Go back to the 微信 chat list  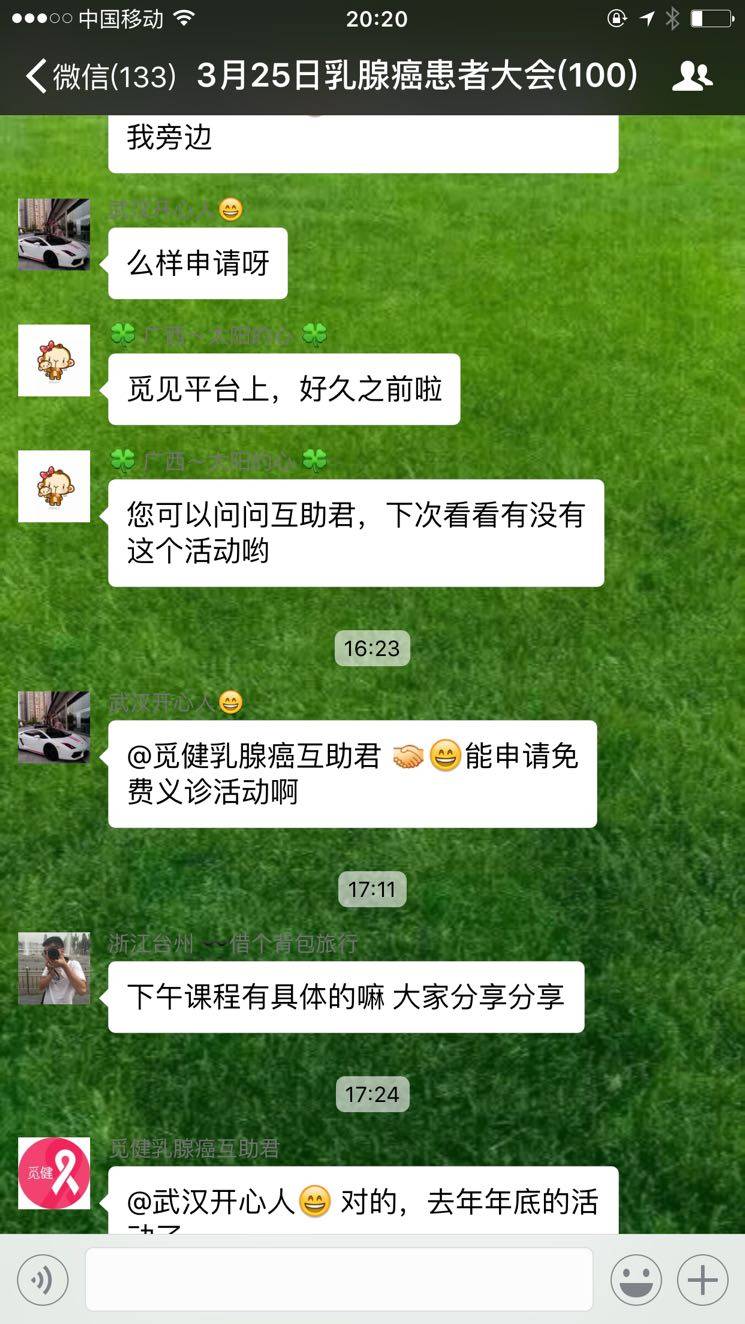(x=100, y=76)
